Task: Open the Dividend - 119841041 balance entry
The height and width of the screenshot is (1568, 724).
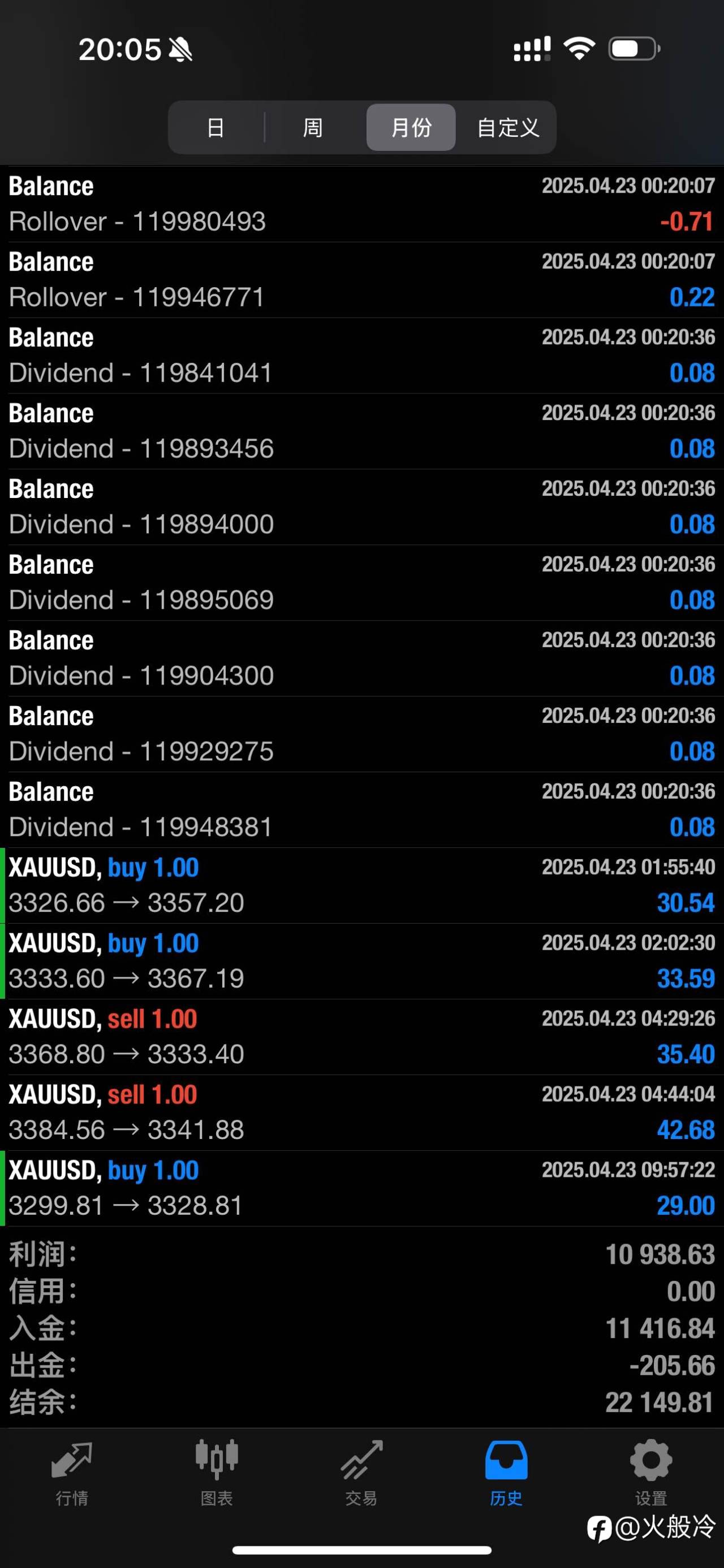Action: point(361,355)
